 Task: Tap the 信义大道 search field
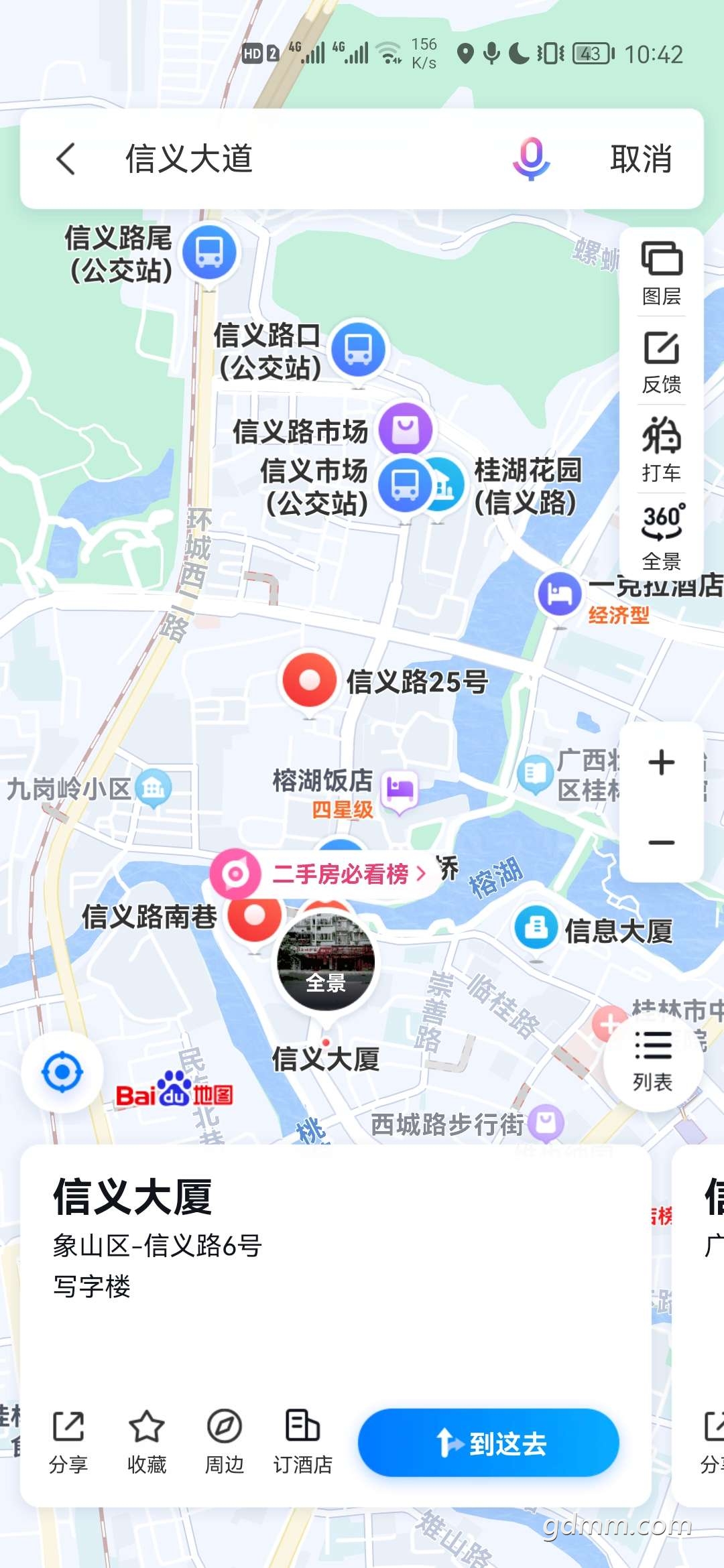pyautogui.click(x=302, y=159)
